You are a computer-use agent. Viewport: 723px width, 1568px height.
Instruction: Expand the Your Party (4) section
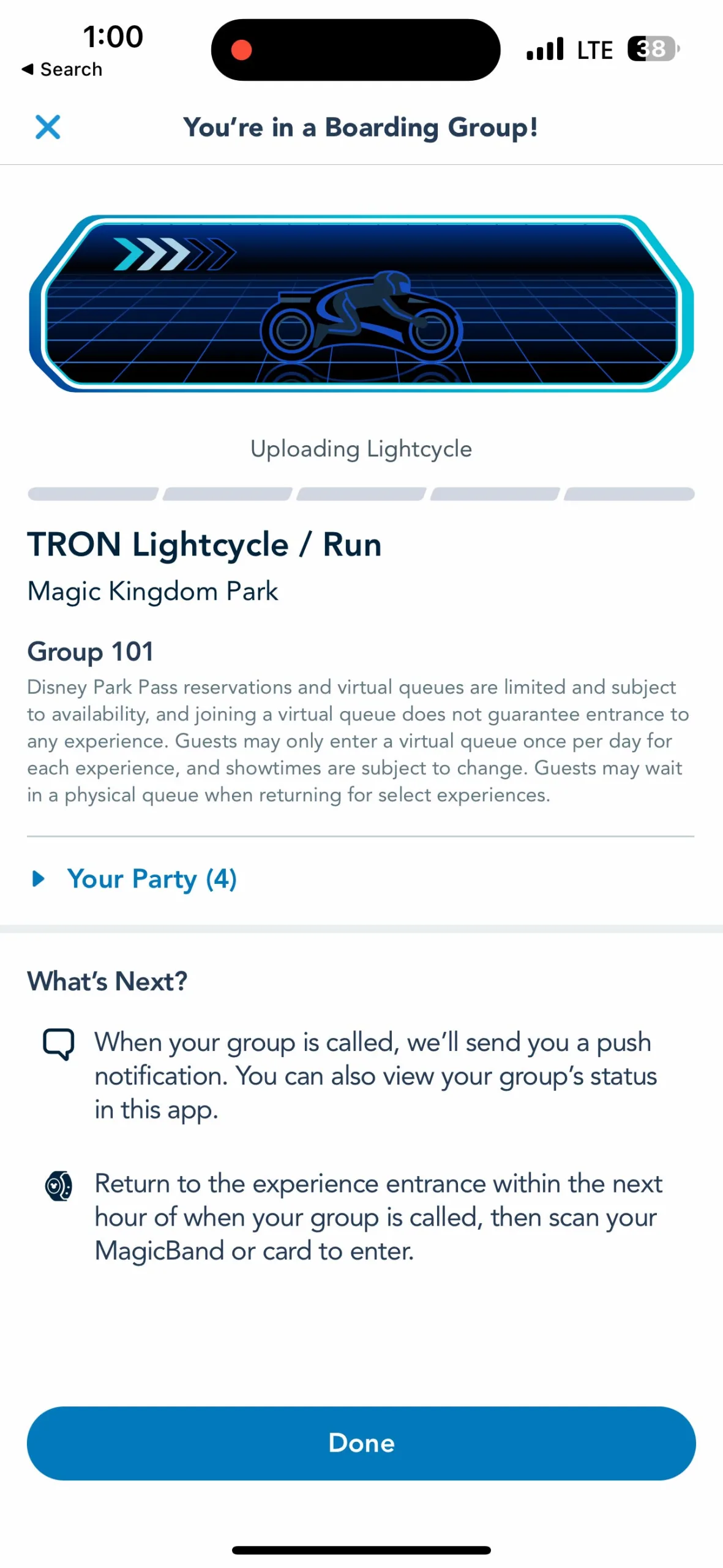(152, 879)
